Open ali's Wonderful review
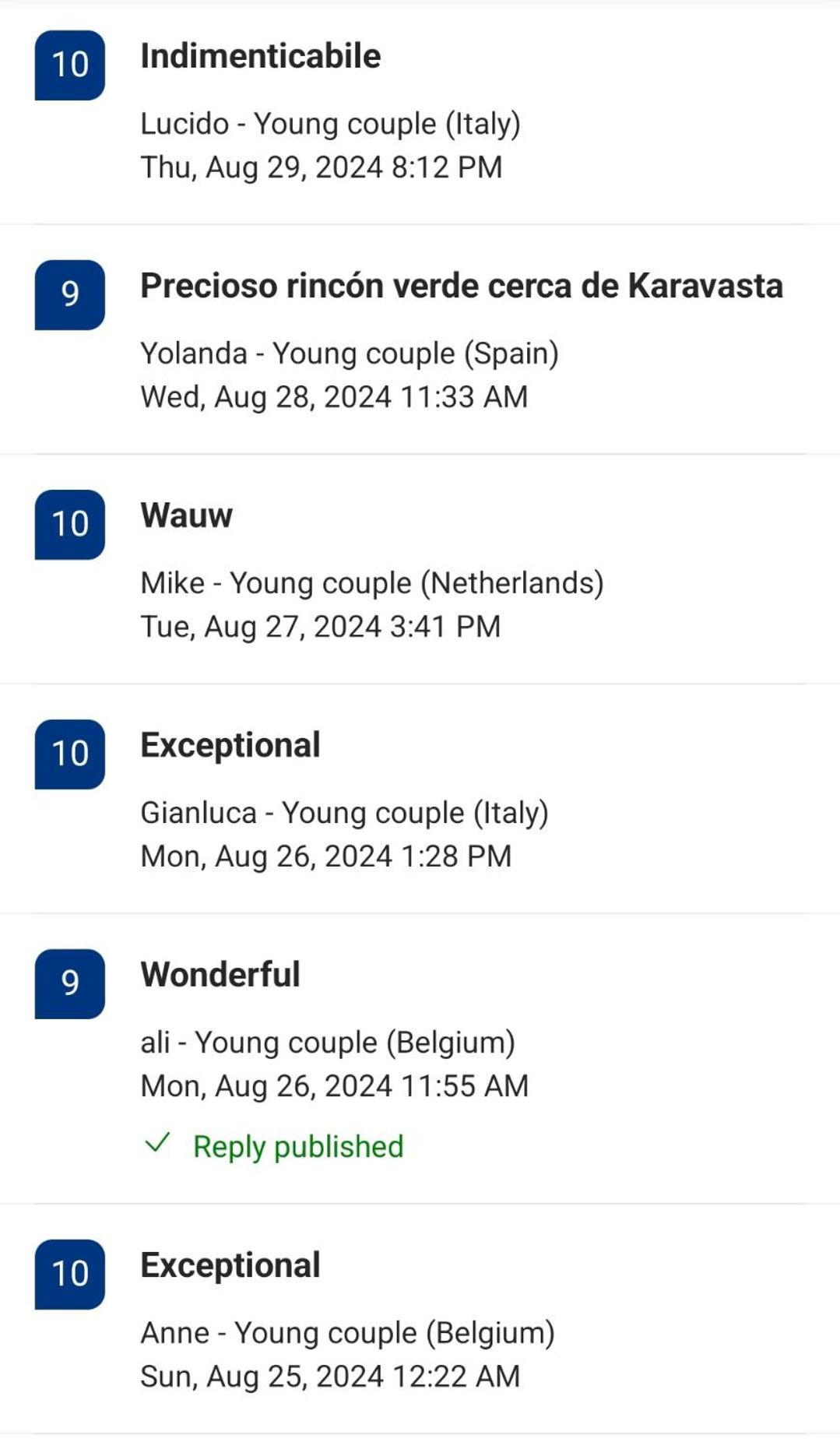This screenshot has width=840, height=1449. pos(220,975)
